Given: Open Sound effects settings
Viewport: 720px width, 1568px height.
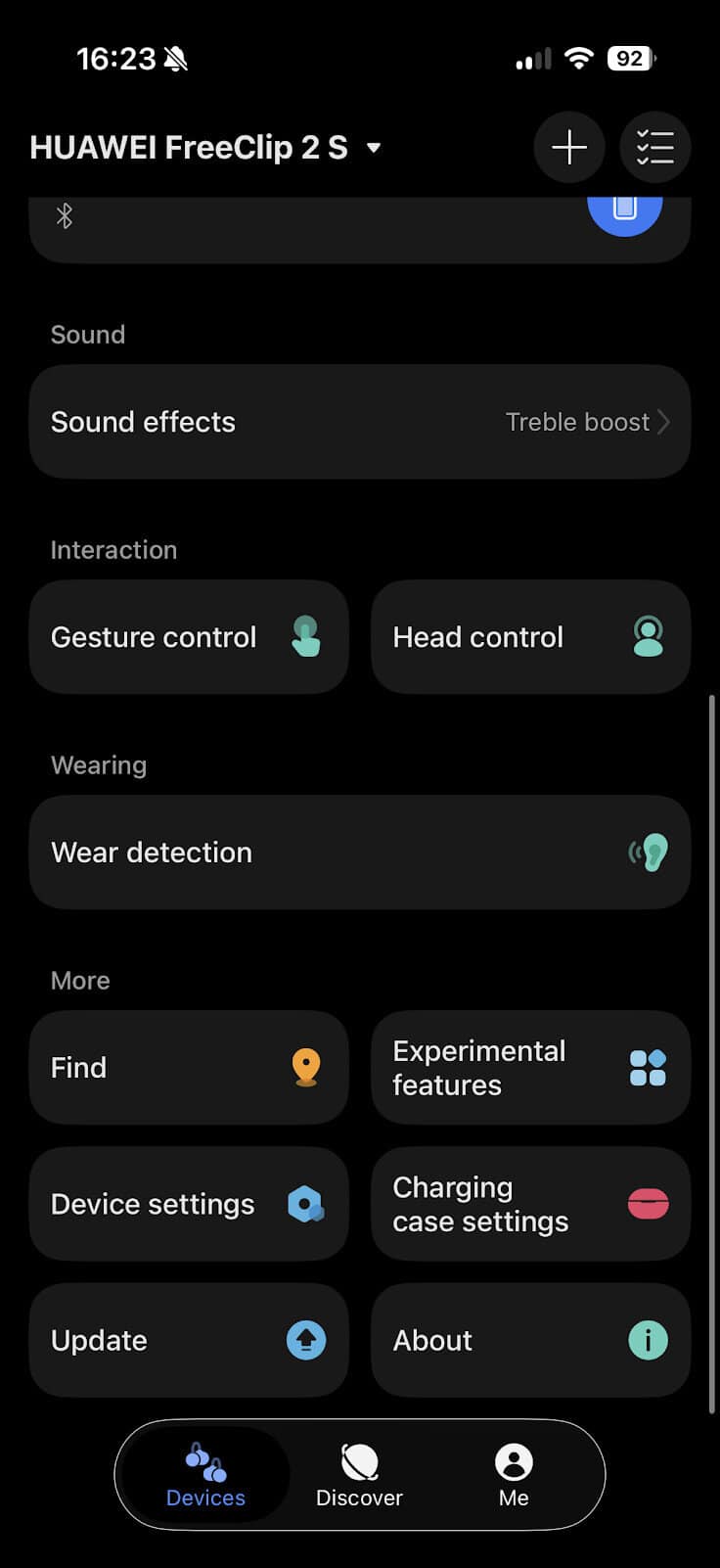Looking at the screenshot, I should (360, 422).
